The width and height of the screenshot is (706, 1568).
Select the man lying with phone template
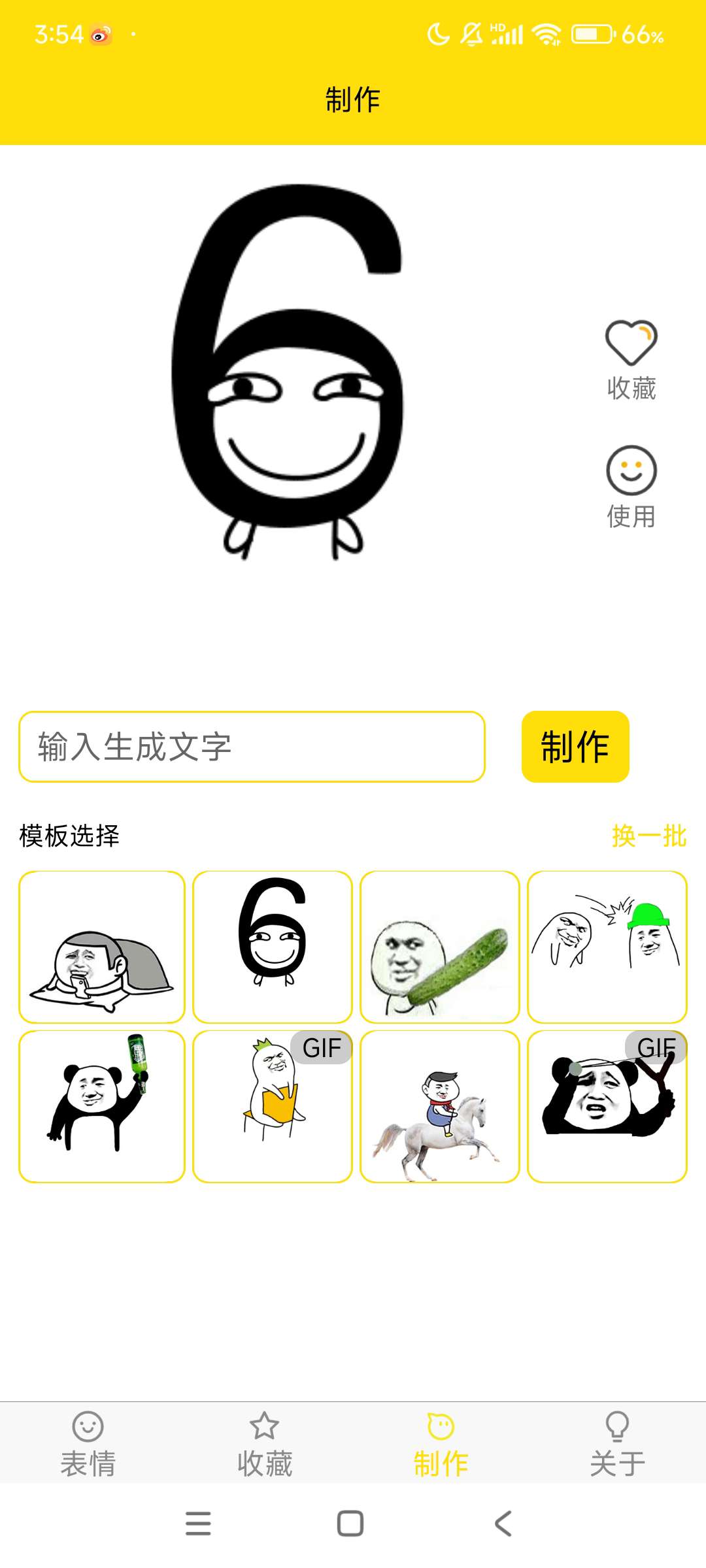pyautogui.click(x=102, y=947)
